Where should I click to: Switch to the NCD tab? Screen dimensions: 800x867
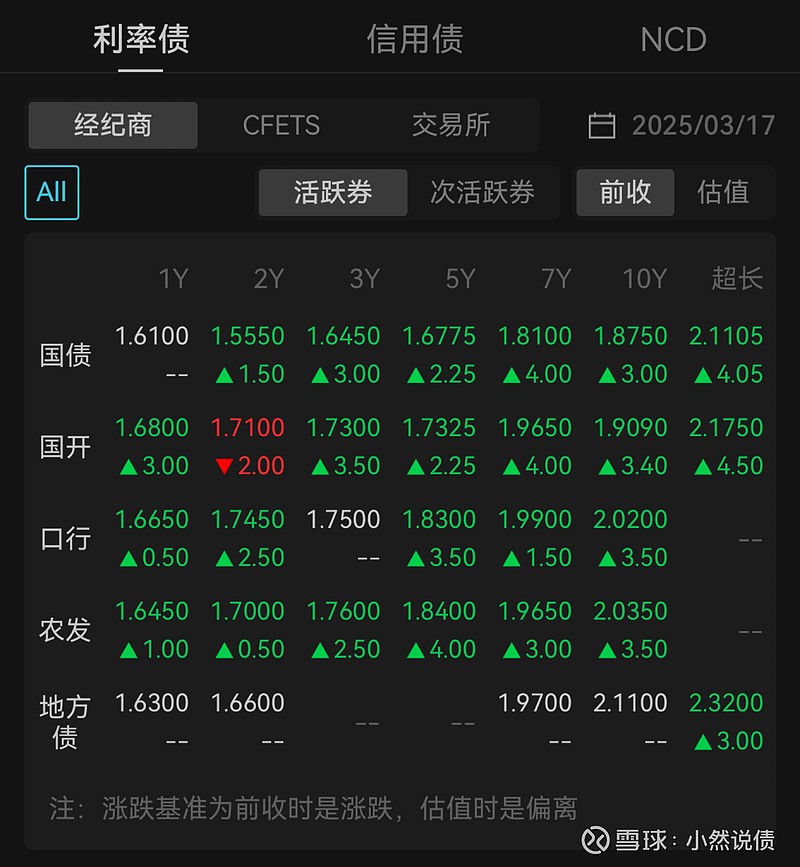(672, 40)
